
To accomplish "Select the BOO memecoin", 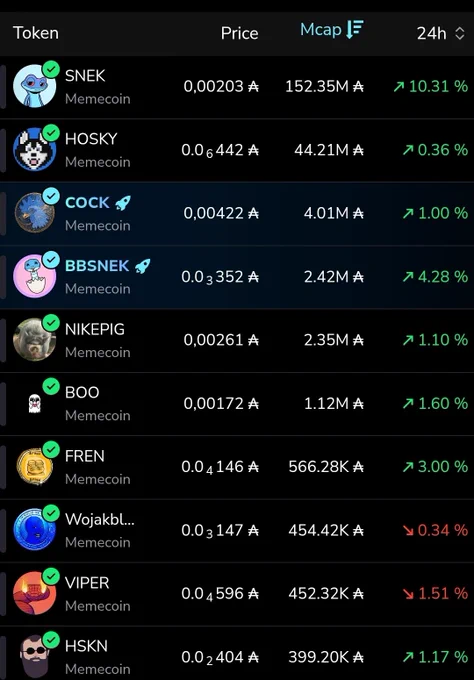I will pos(237,404).
